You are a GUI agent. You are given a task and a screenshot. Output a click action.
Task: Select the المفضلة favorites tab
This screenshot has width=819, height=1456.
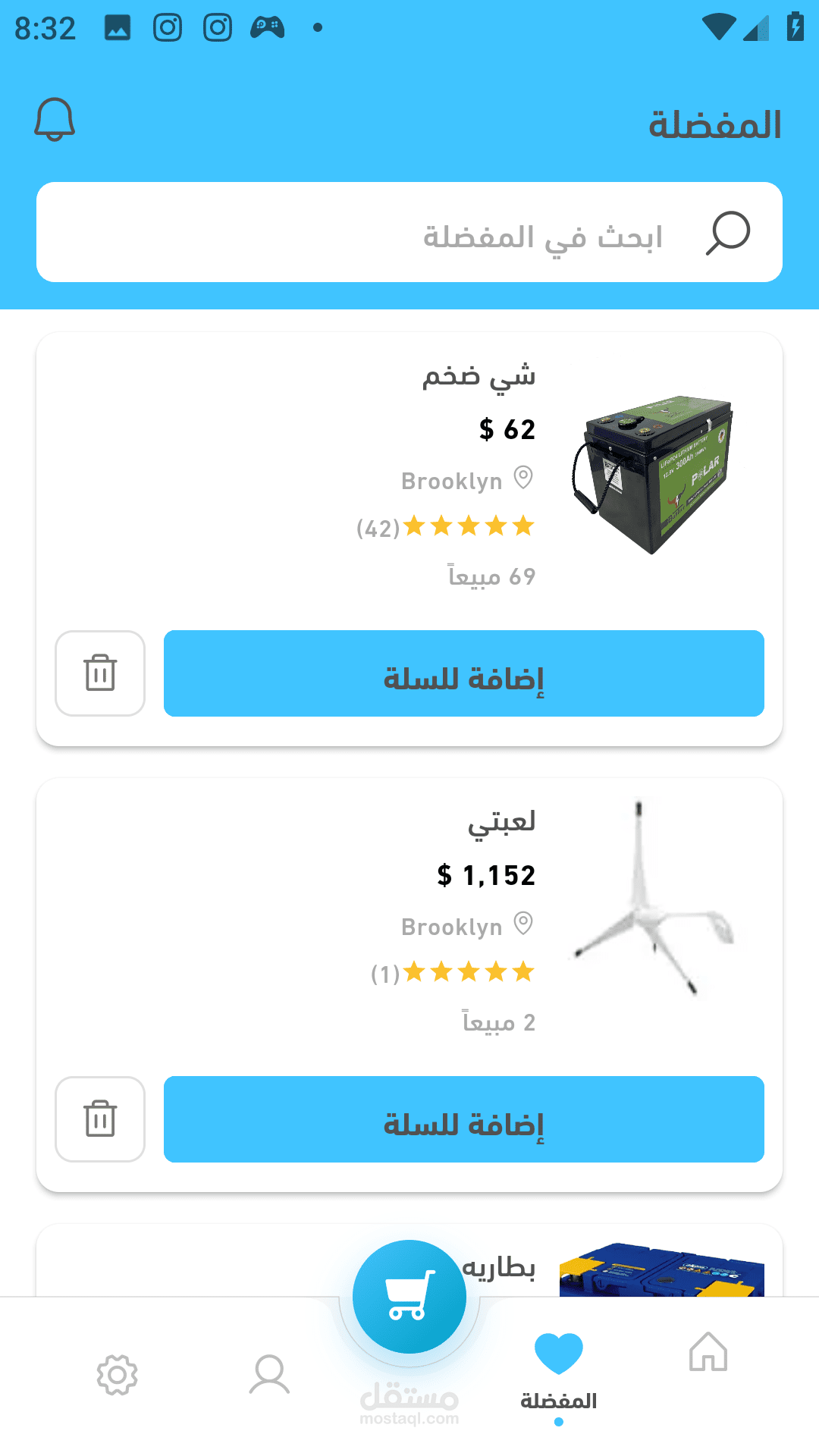click(x=559, y=1373)
